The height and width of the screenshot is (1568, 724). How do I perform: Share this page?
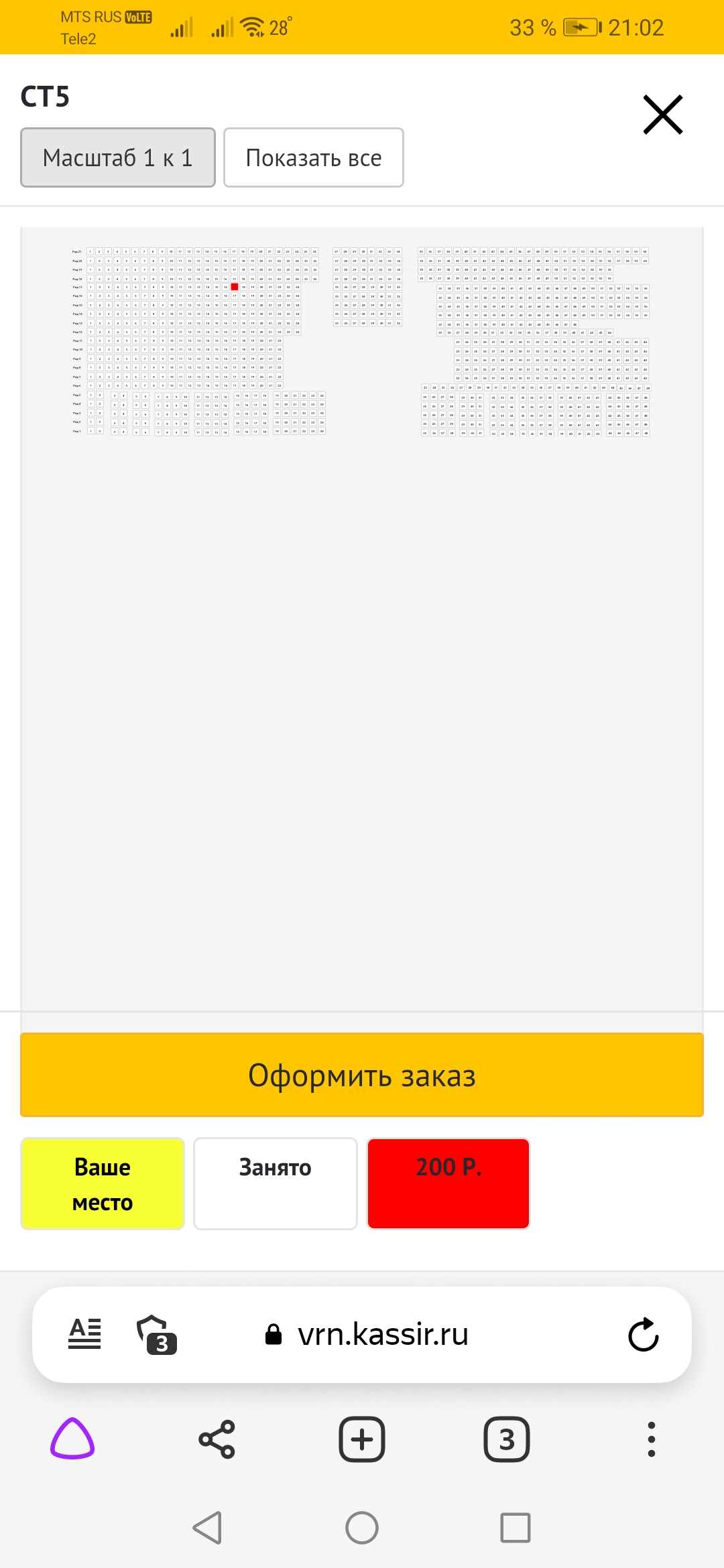(x=217, y=1439)
